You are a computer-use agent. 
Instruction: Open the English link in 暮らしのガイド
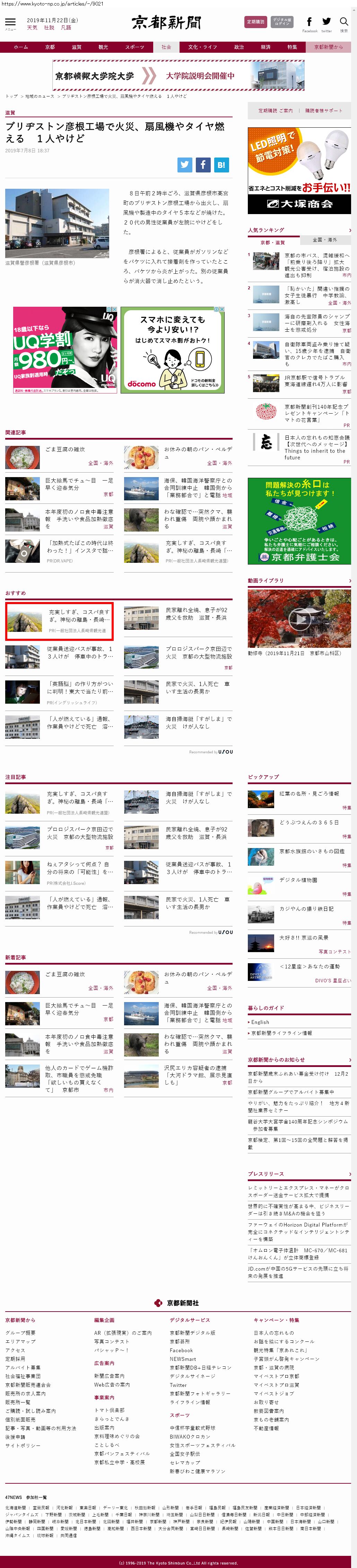260,1022
